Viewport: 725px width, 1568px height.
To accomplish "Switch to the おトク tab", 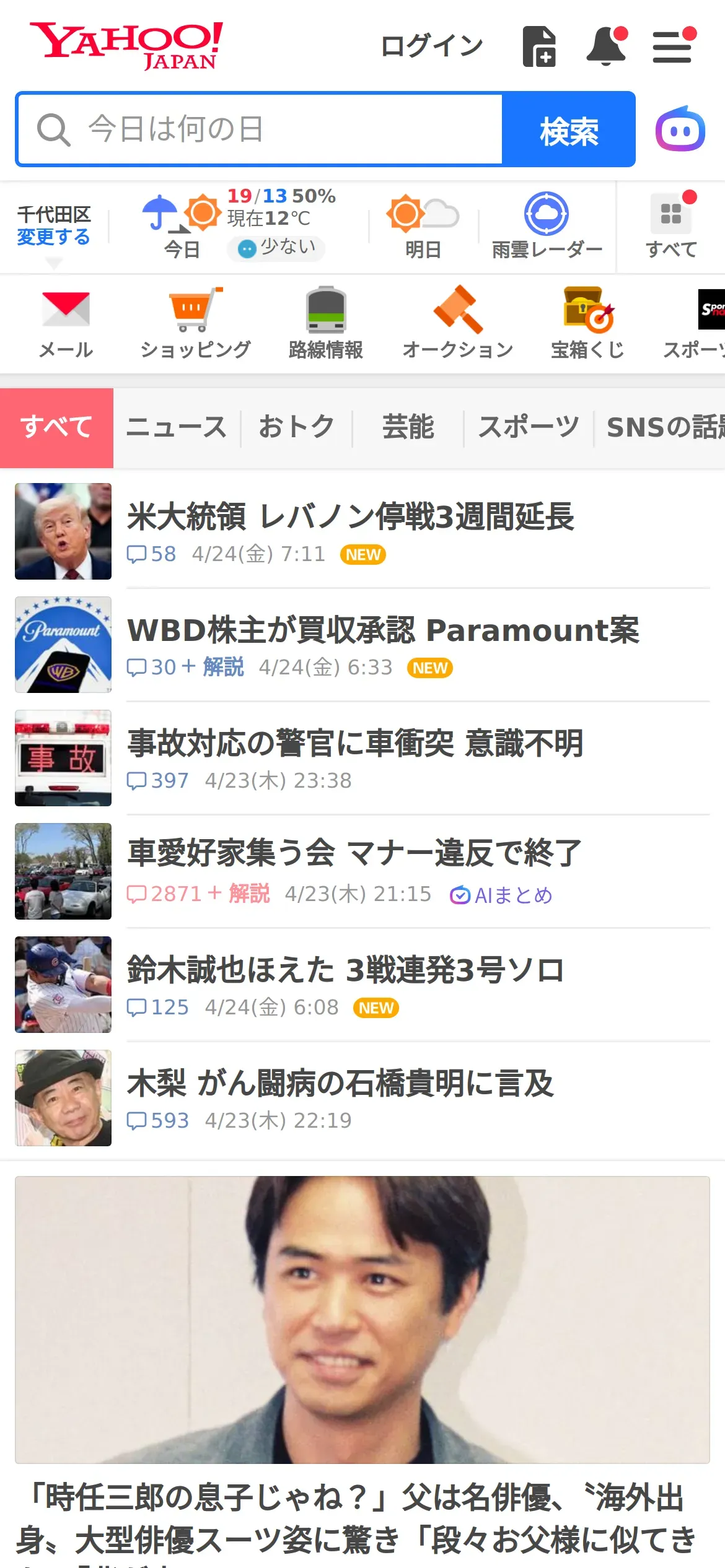I will click(x=297, y=427).
